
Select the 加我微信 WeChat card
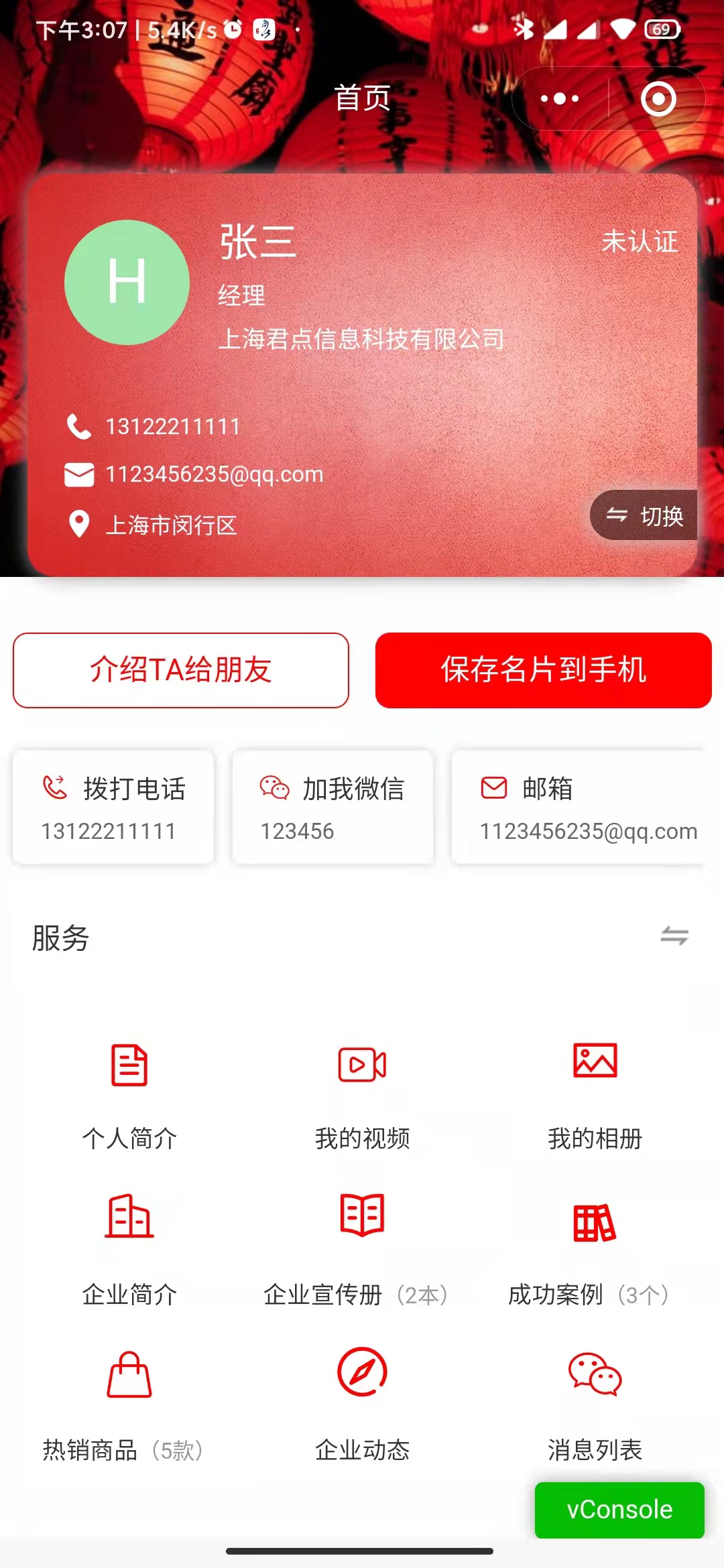pos(332,807)
